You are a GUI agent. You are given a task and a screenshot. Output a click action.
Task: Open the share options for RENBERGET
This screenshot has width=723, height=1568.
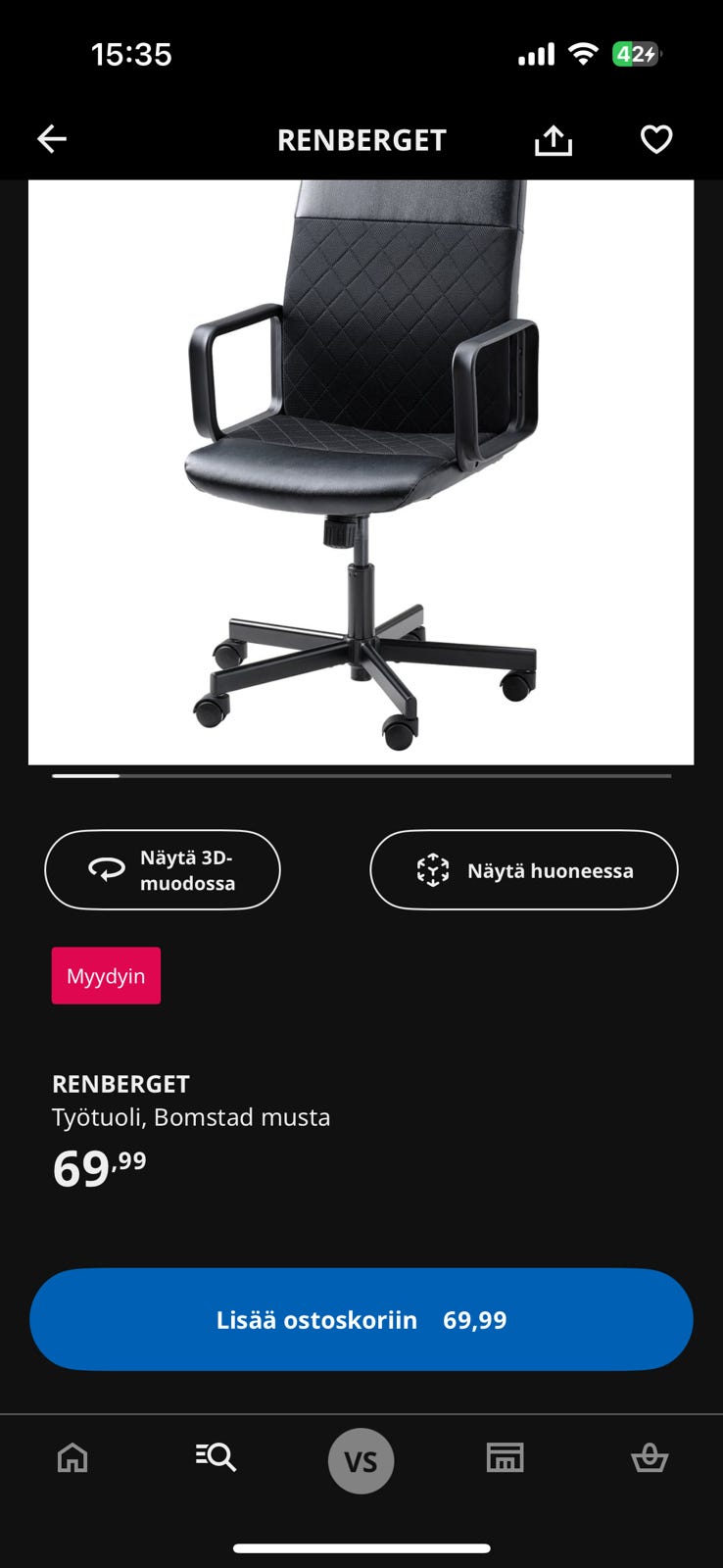coord(553,138)
